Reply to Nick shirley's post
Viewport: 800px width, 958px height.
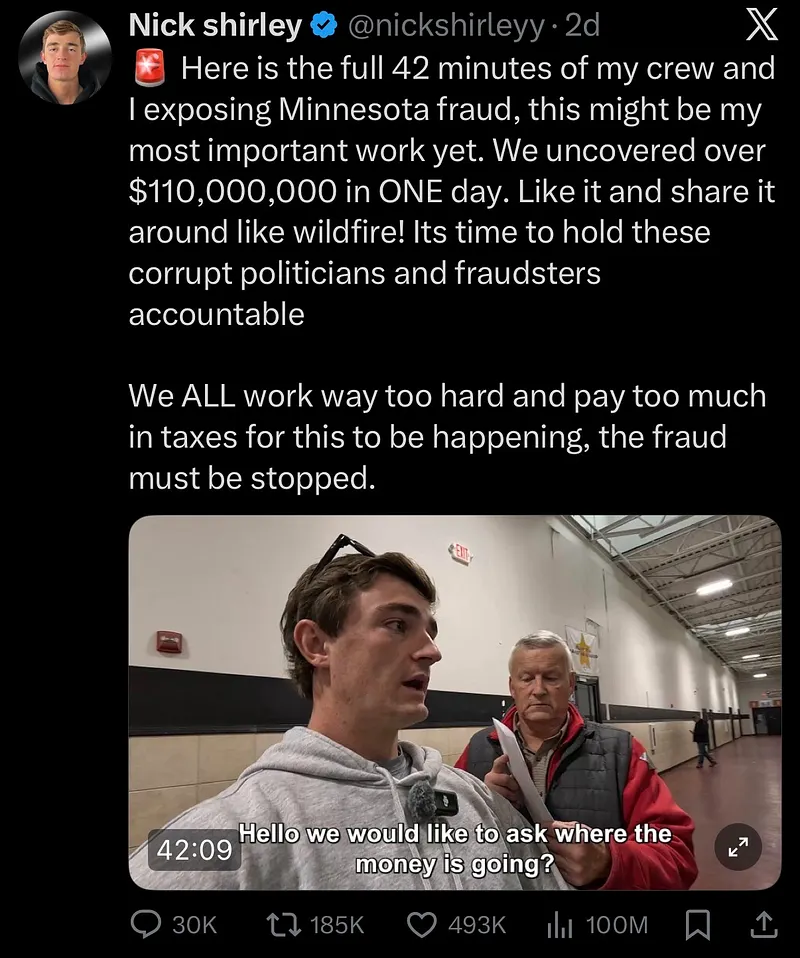click(x=148, y=925)
